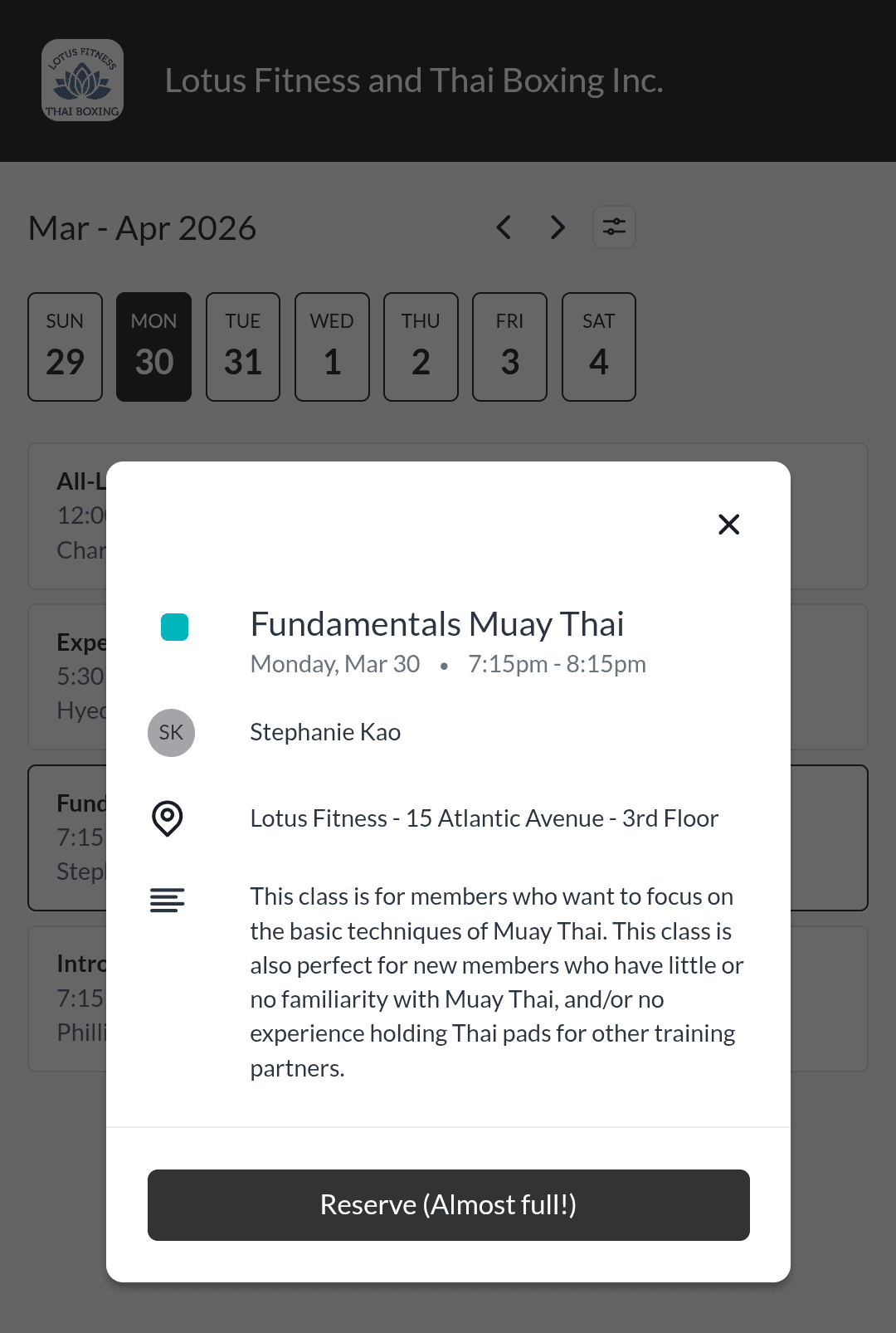Select Tuesday 31
896x1333 pixels.
[x=243, y=347]
